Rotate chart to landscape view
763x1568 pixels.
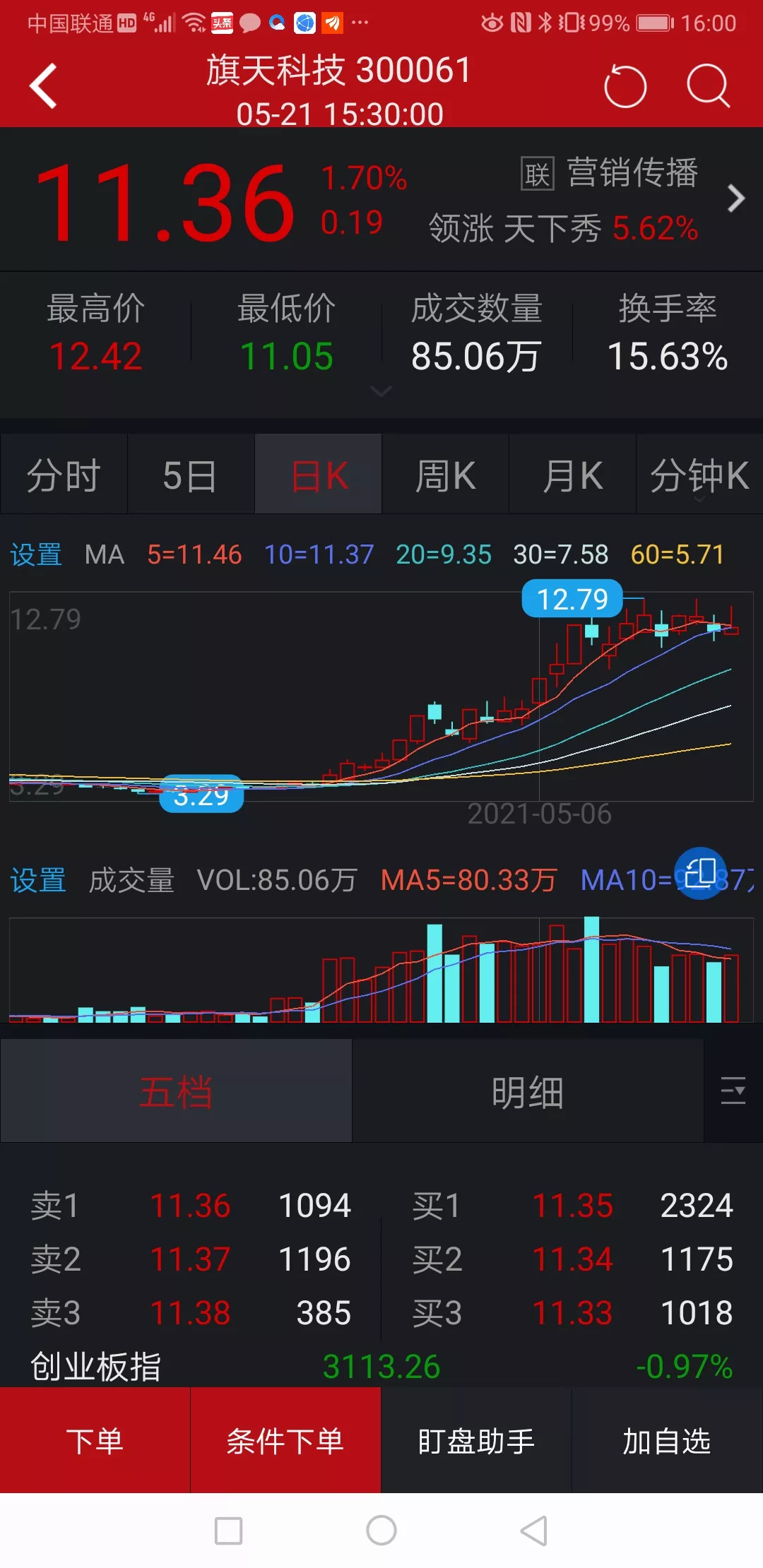point(700,873)
